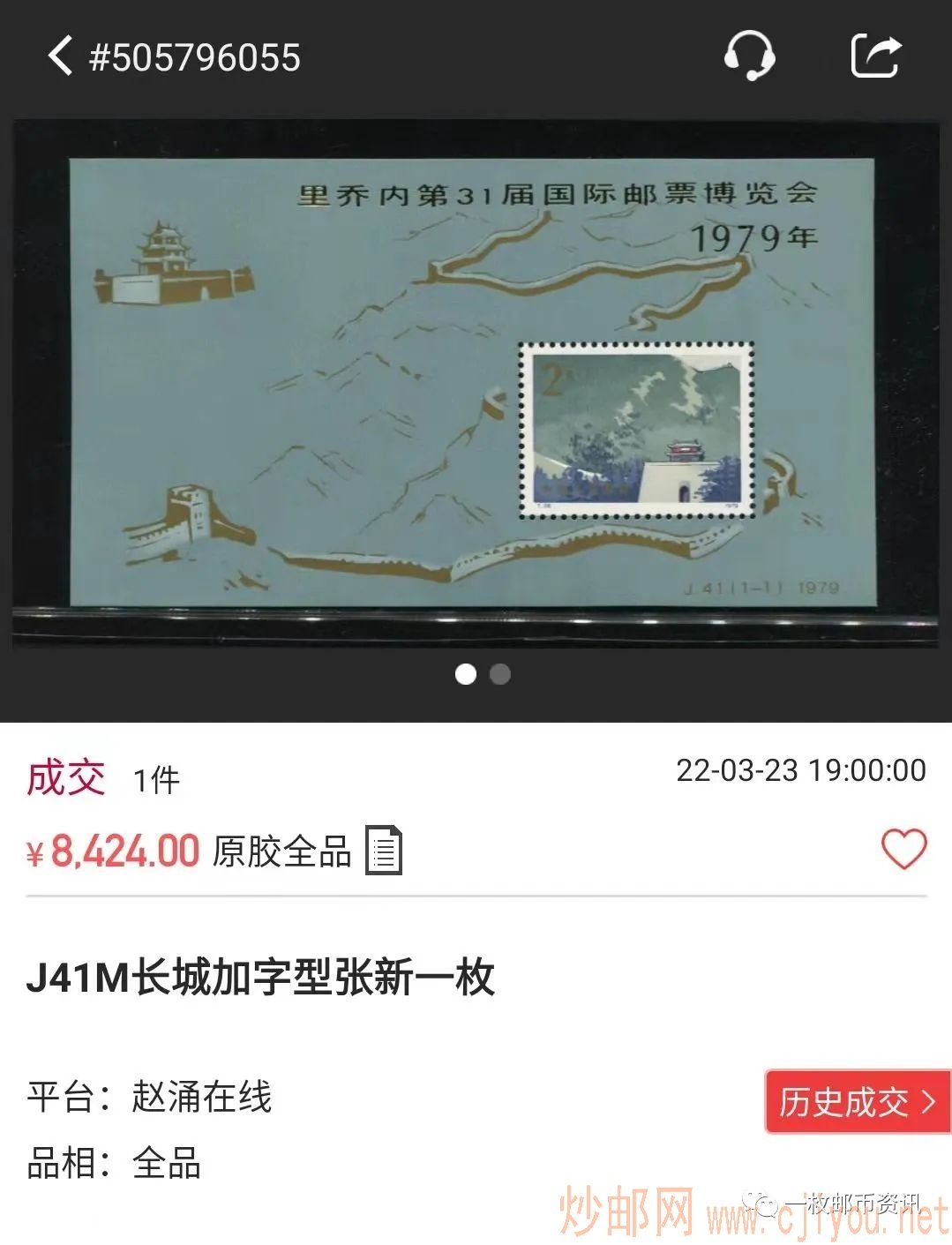This screenshot has height=1245, width=952.
Task: Favorite this lot with the heart
Action: 903,849
